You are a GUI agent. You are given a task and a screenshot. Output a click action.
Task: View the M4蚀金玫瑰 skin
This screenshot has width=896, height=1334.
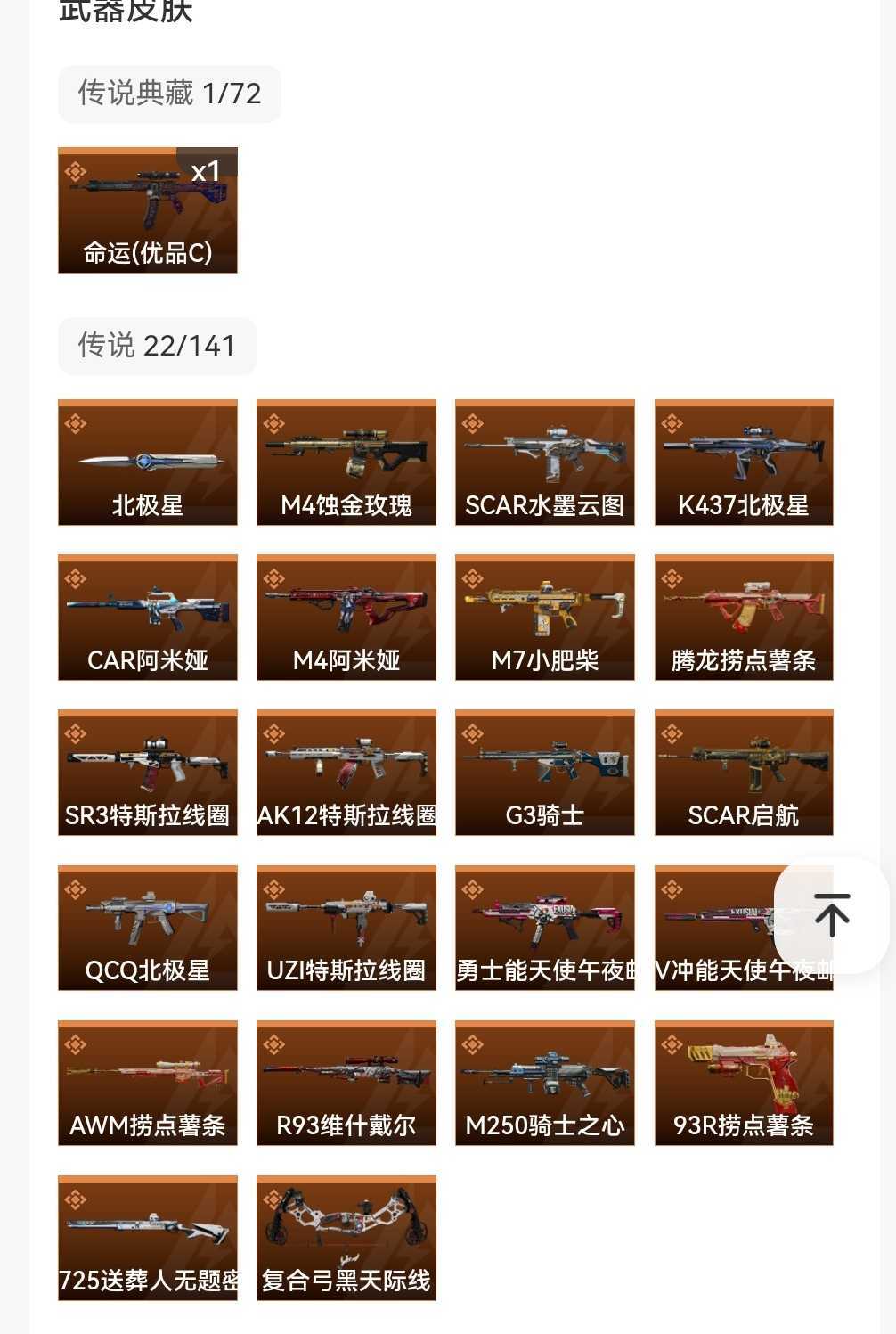(x=346, y=462)
